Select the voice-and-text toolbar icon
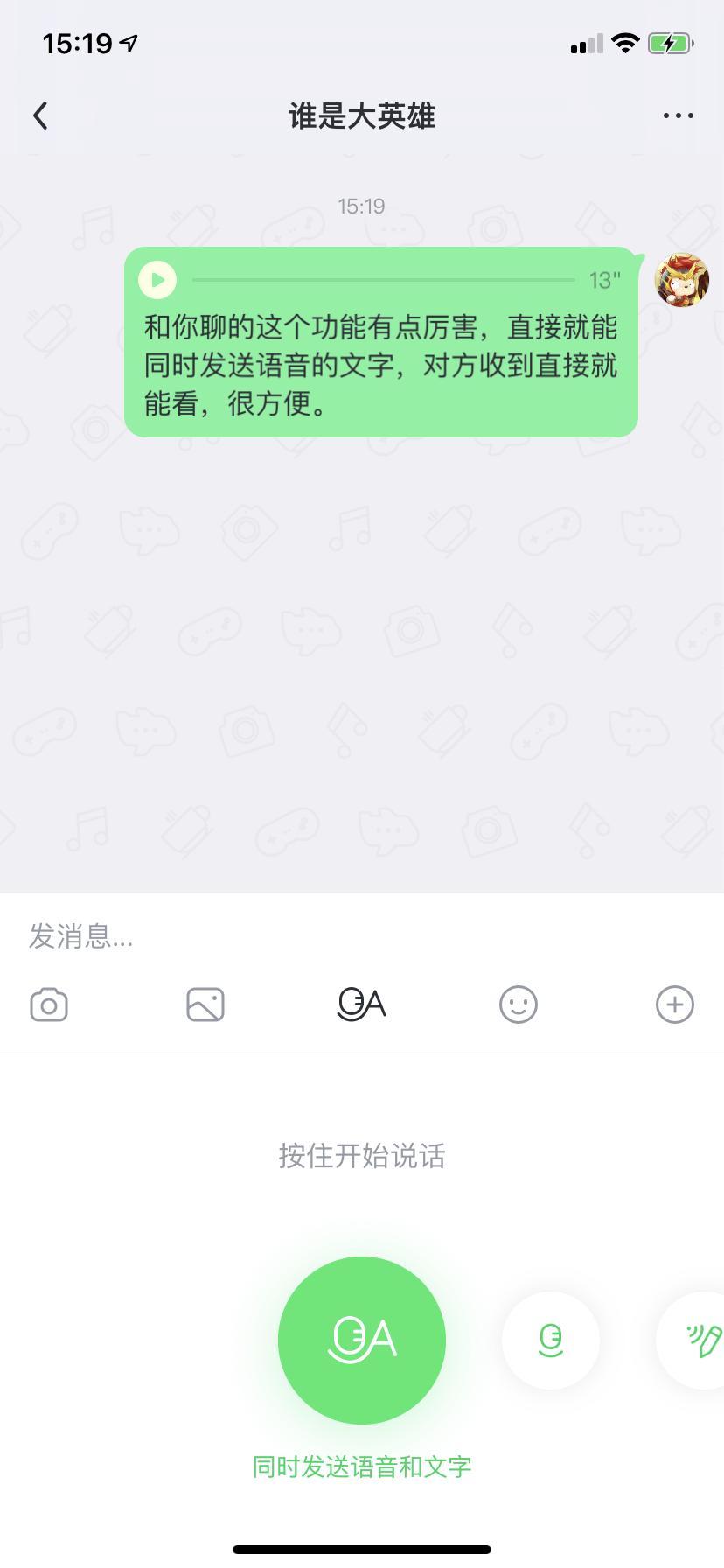The image size is (724, 1568). coord(362,1004)
